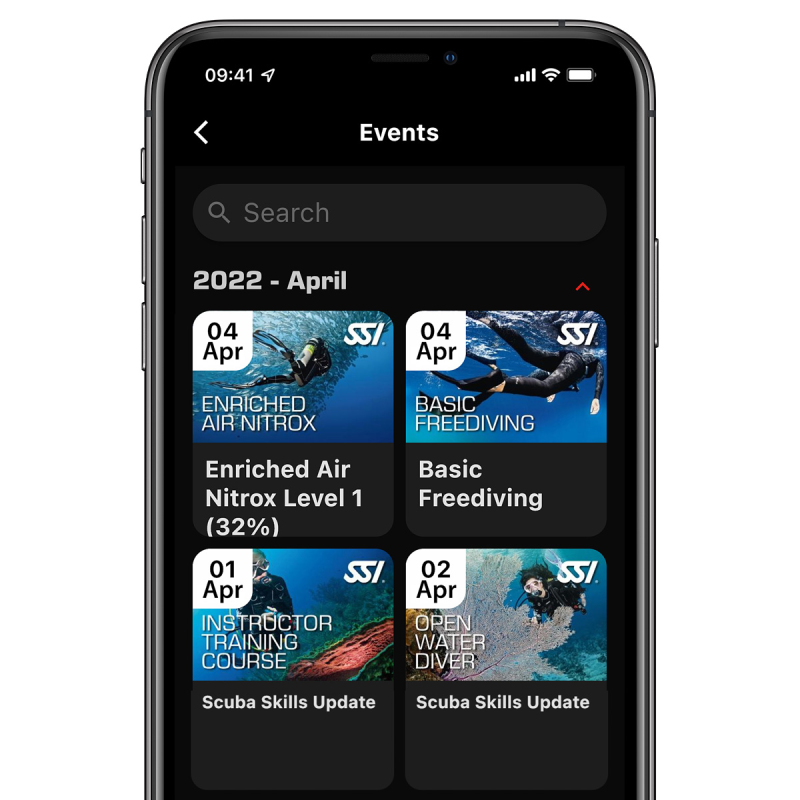Collapse the 2022 - April section
This screenshot has width=800, height=800.
(x=582, y=286)
